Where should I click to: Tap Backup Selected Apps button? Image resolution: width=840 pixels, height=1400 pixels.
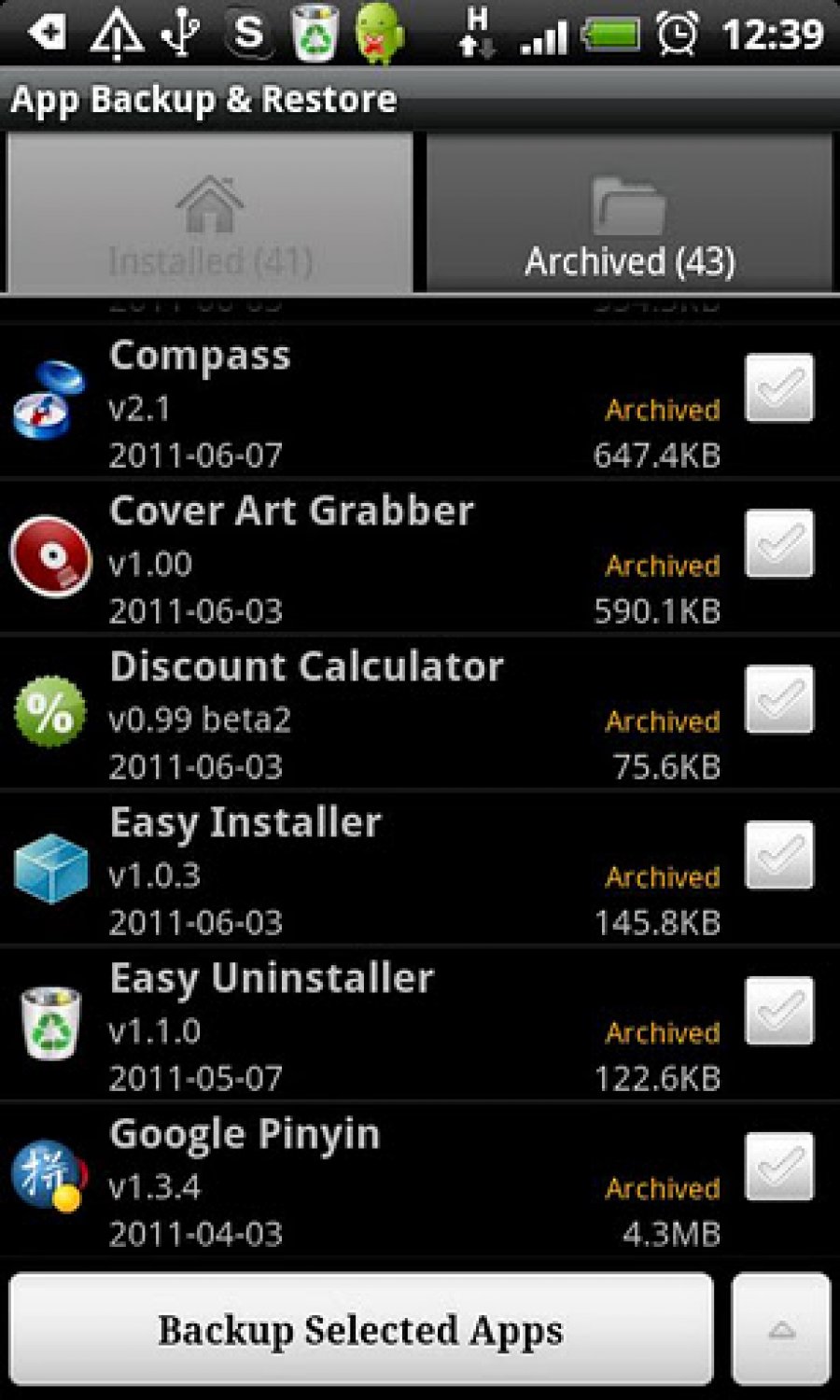pos(360,1330)
